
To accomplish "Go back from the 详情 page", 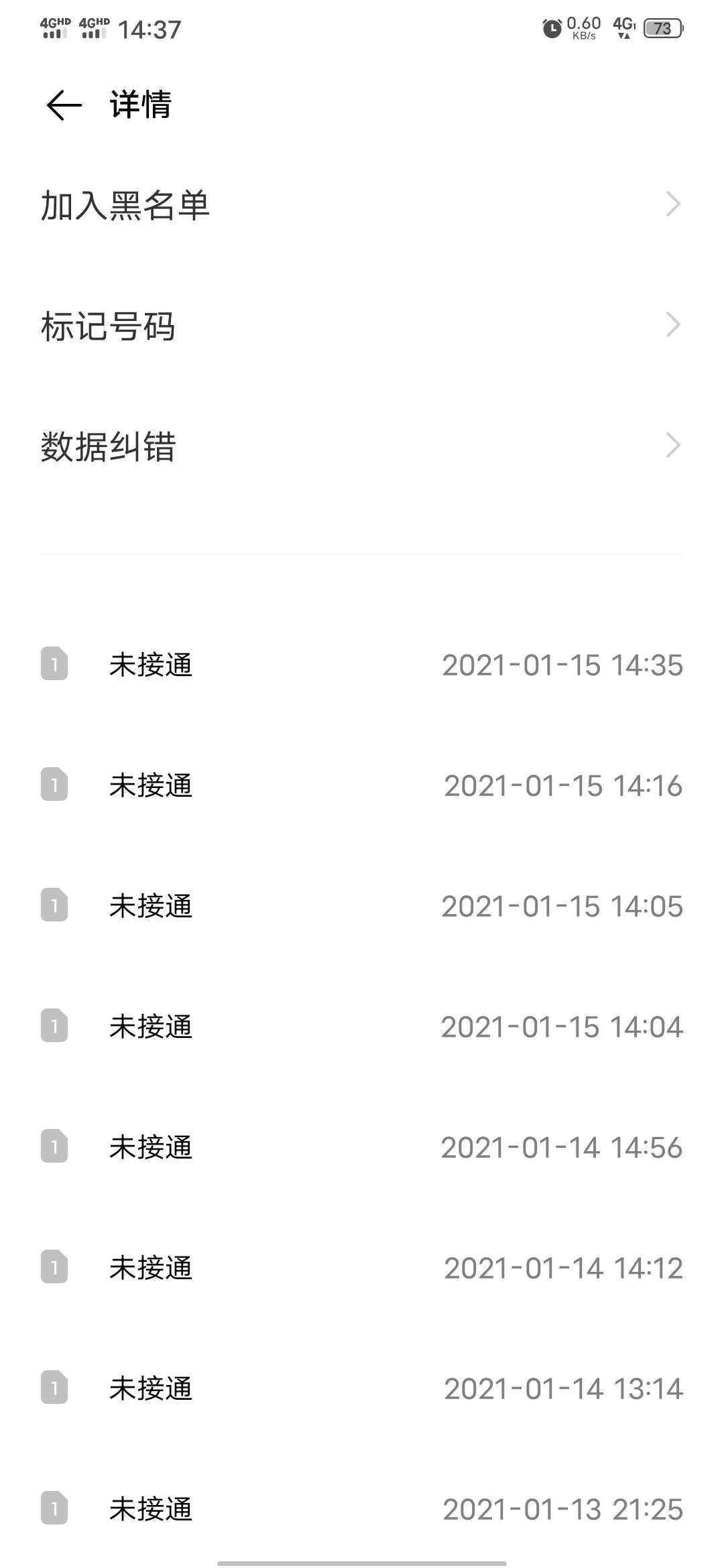I will [64, 105].
